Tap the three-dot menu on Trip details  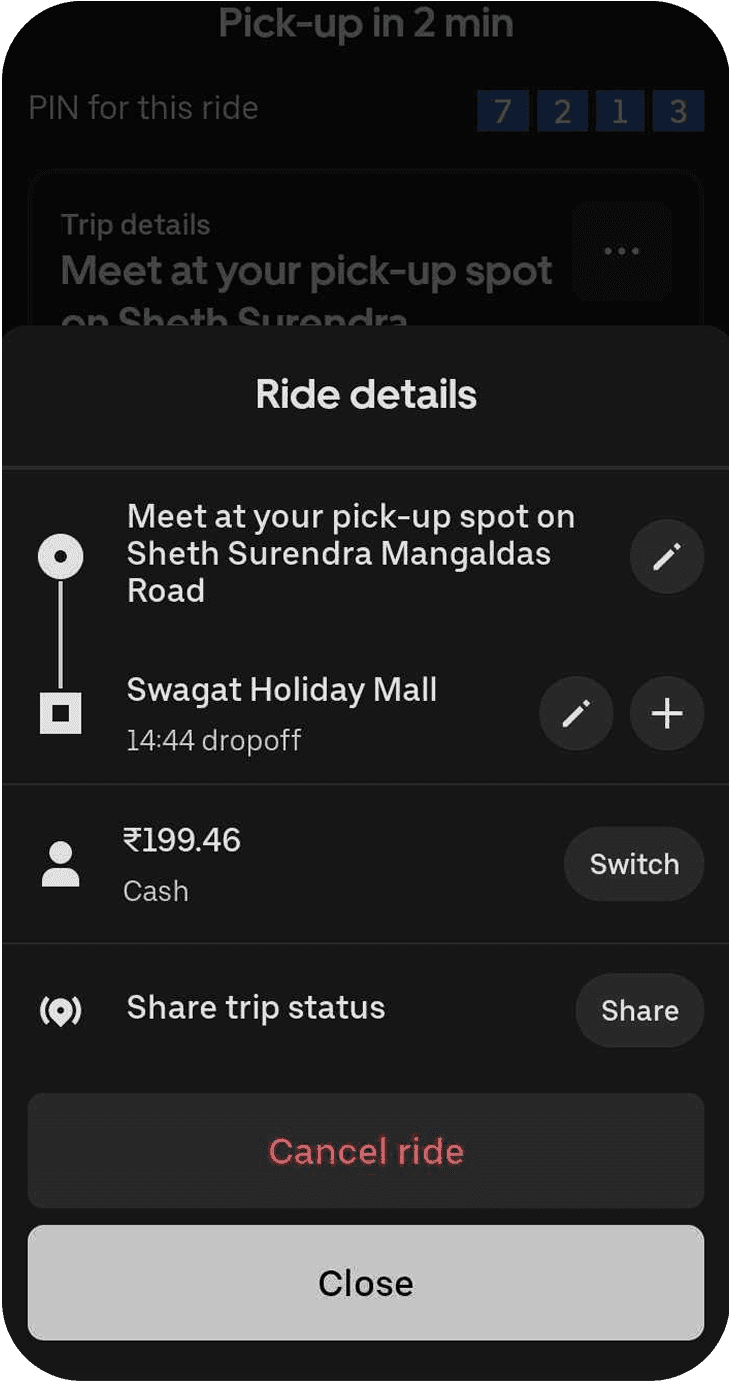point(622,251)
